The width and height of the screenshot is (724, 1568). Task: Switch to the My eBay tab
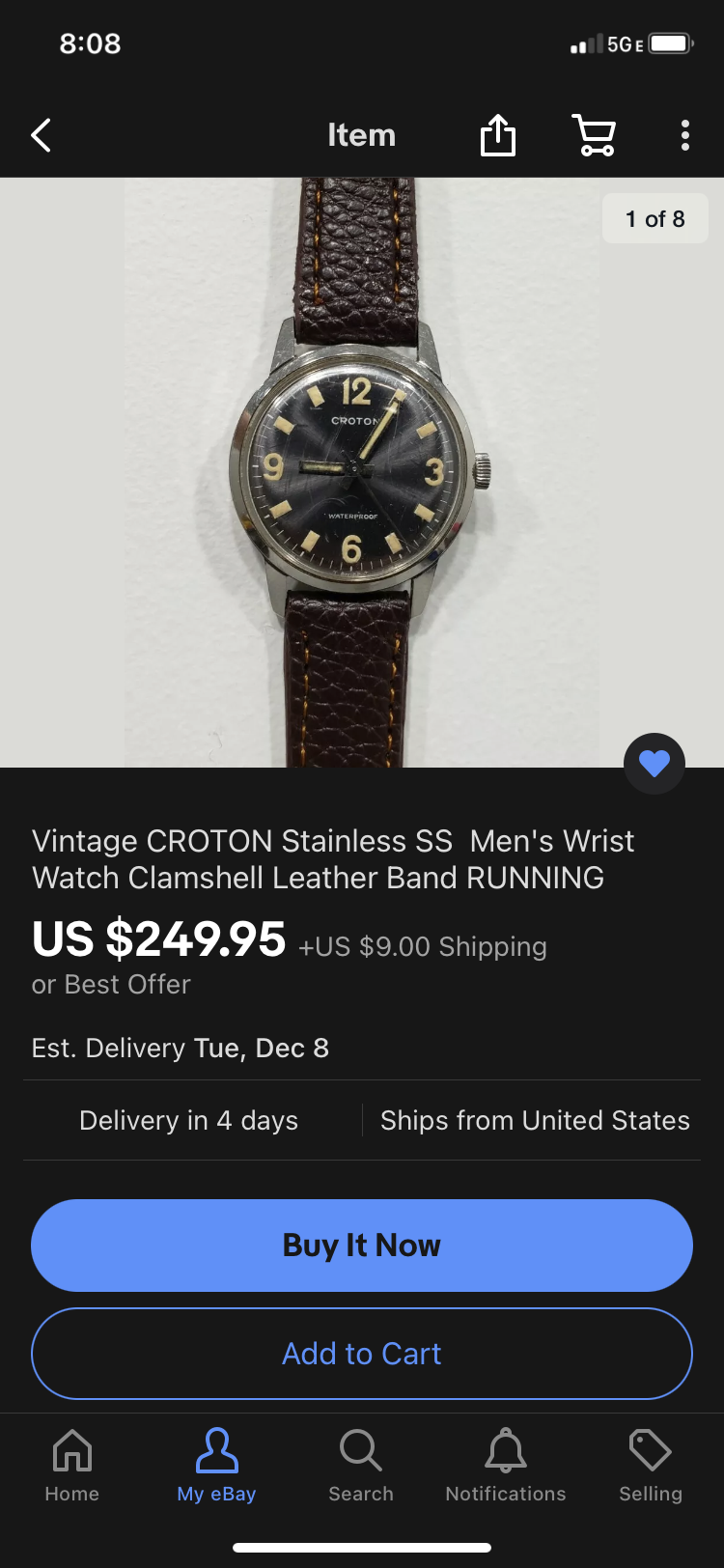(x=216, y=1466)
